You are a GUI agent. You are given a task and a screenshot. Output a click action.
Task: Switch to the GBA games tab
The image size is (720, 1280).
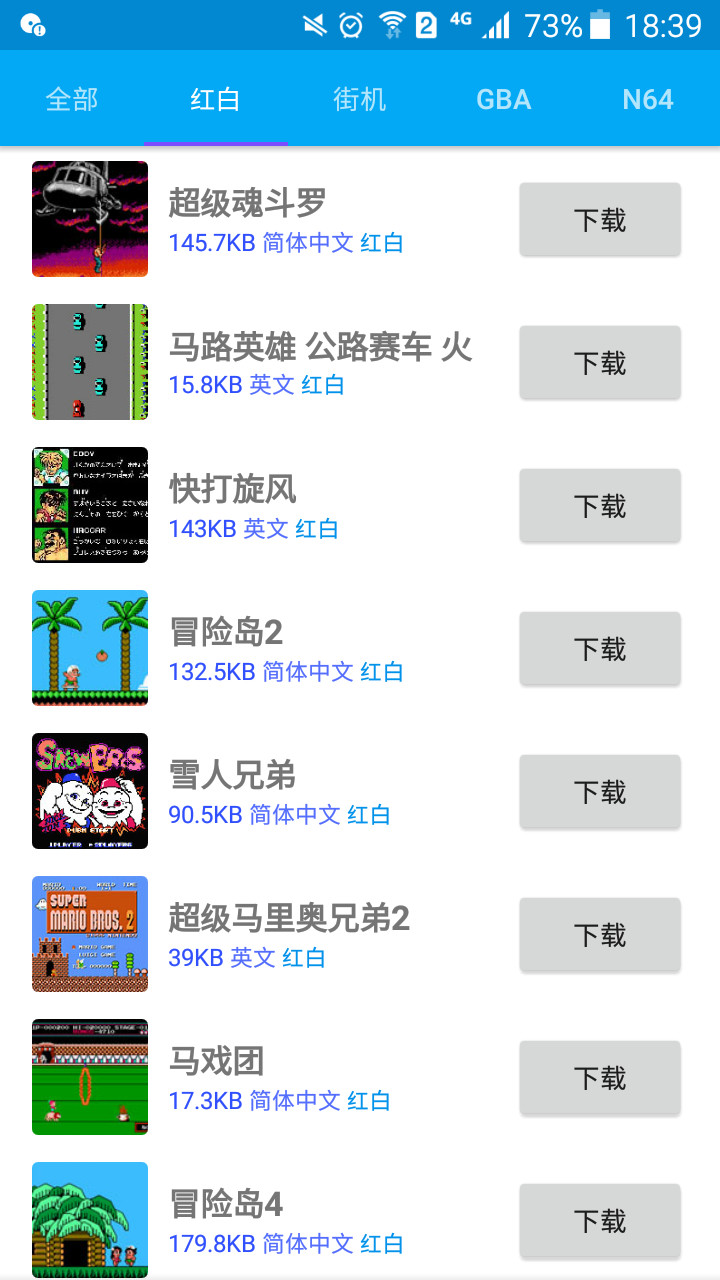[504, 98]
